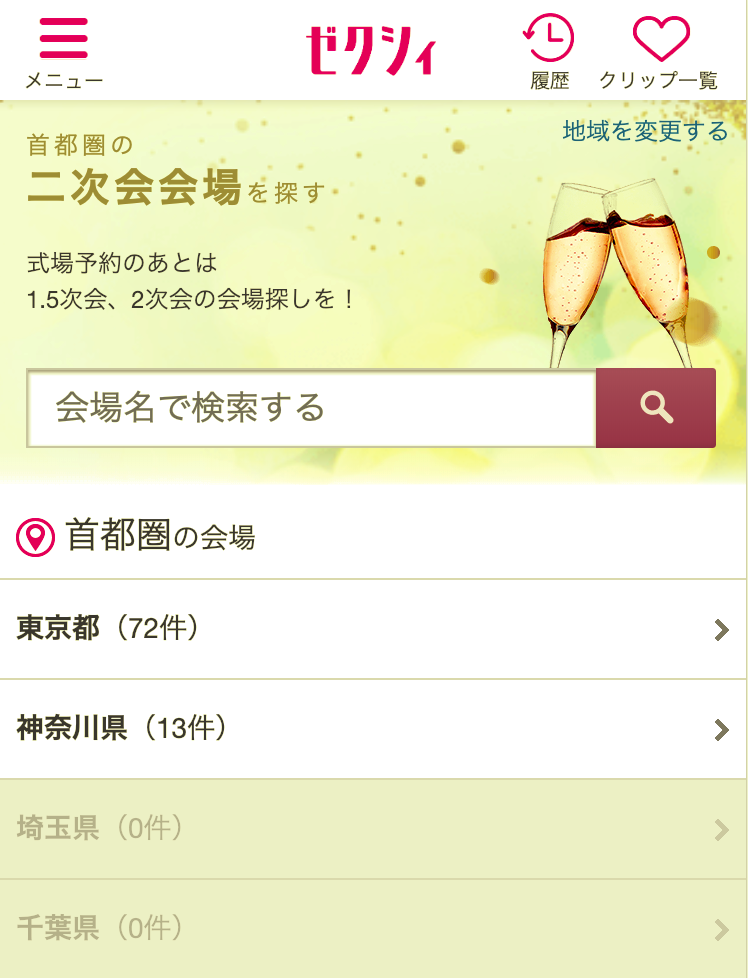The image size is (748, 978).
Task: Tap 地域を変更する to change region
Action: pos(645,131)
